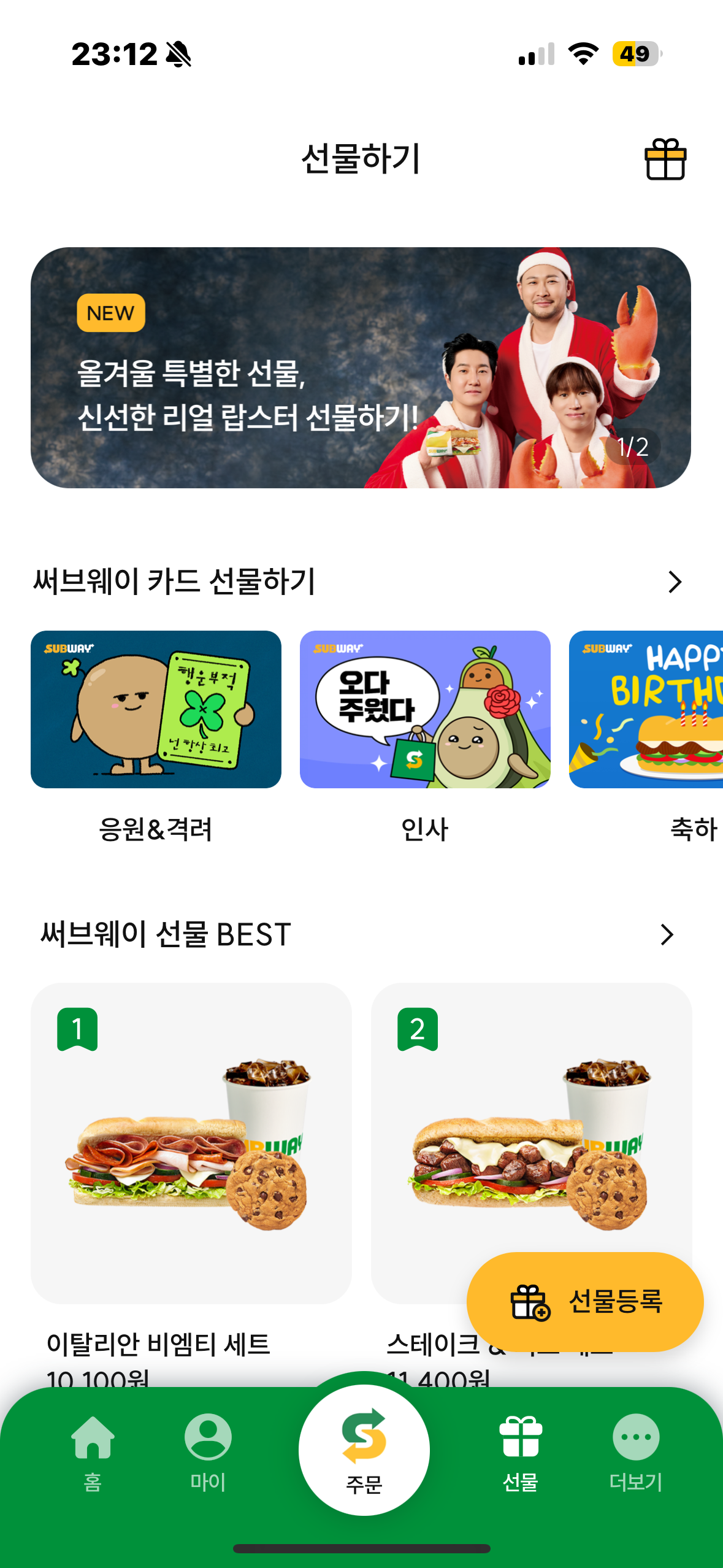Select the 인사 gift card
The width and height of the screenshot is (723, 1568).
(x=424, y=710)
